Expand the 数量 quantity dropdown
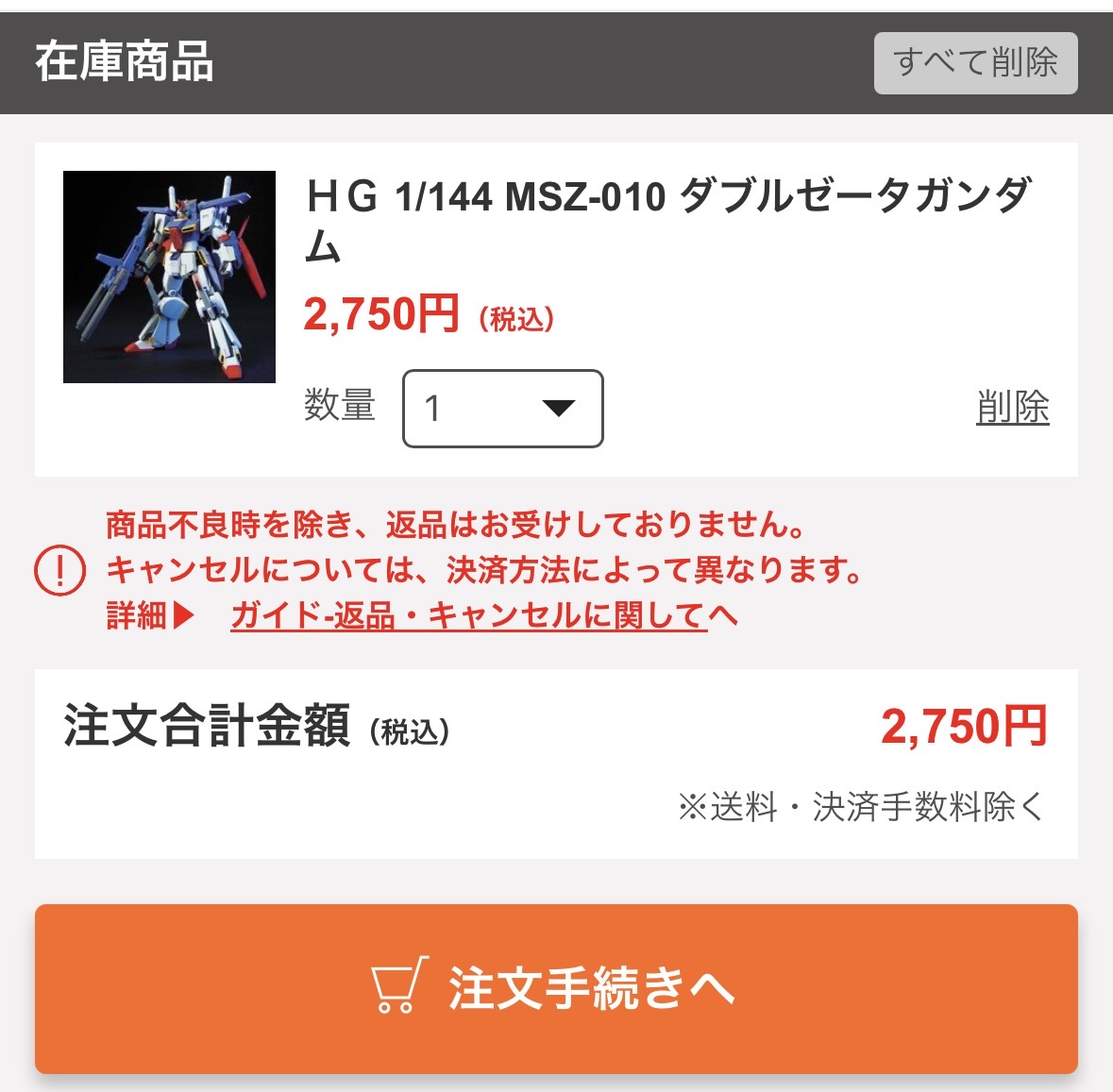 coord(502,409)
